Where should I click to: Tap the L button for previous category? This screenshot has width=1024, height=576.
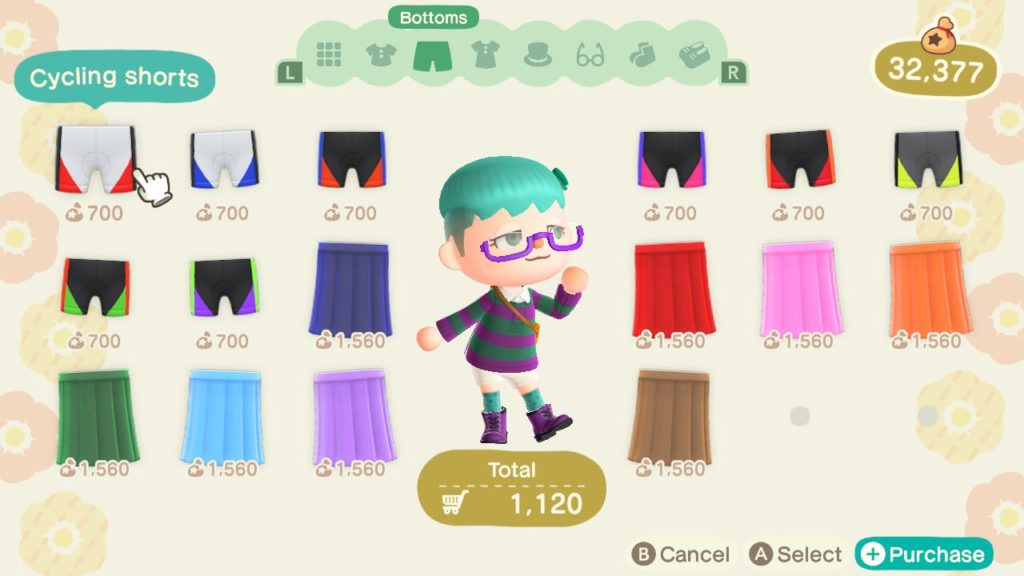288,73
